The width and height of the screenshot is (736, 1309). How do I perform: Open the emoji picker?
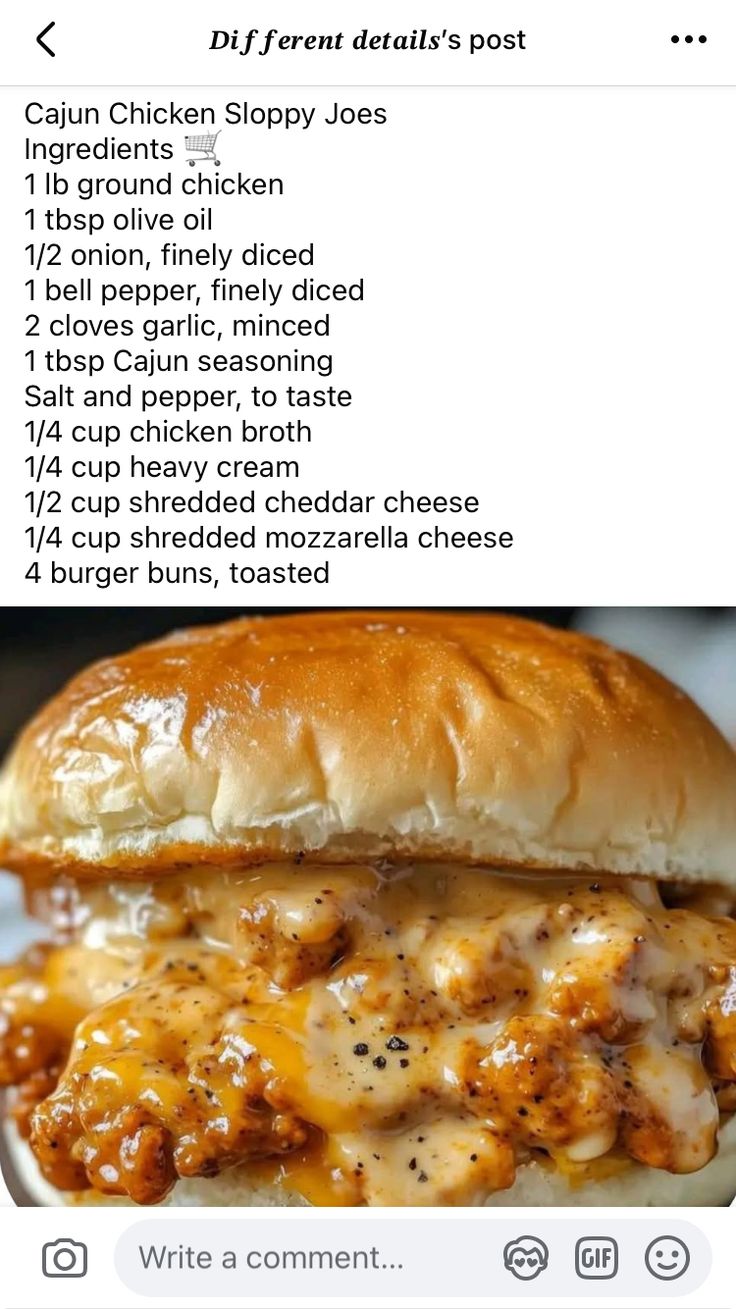[667, 1257]
